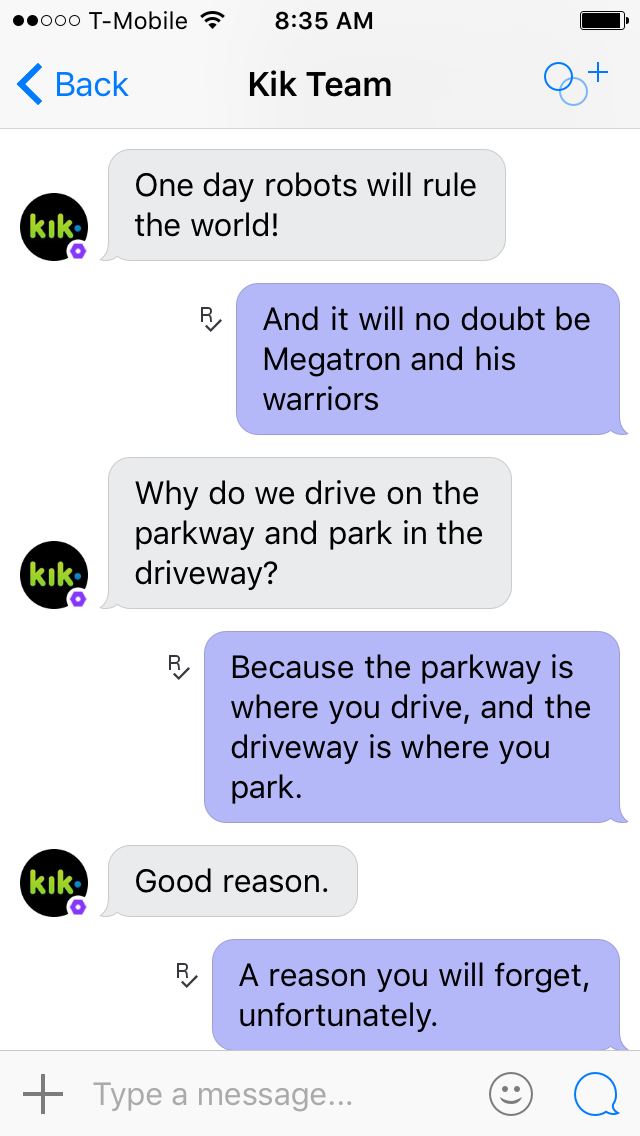Viewport: 640px width, 1136px height.
Task: Tap the plus attachment button
Action: [43, 1095]
